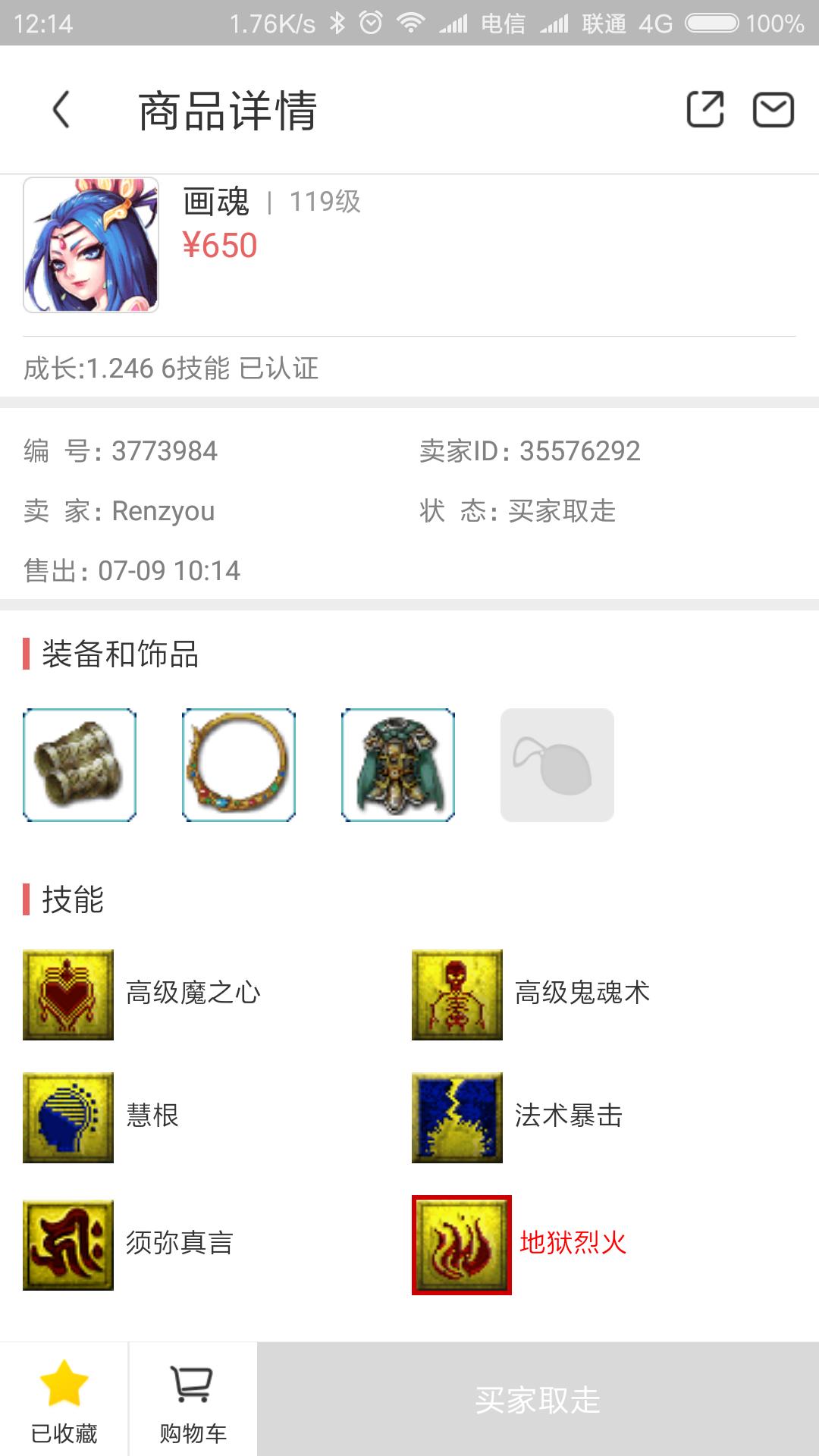
Task: Tap the 买家取走 status button
Action: coord(538,1399)
